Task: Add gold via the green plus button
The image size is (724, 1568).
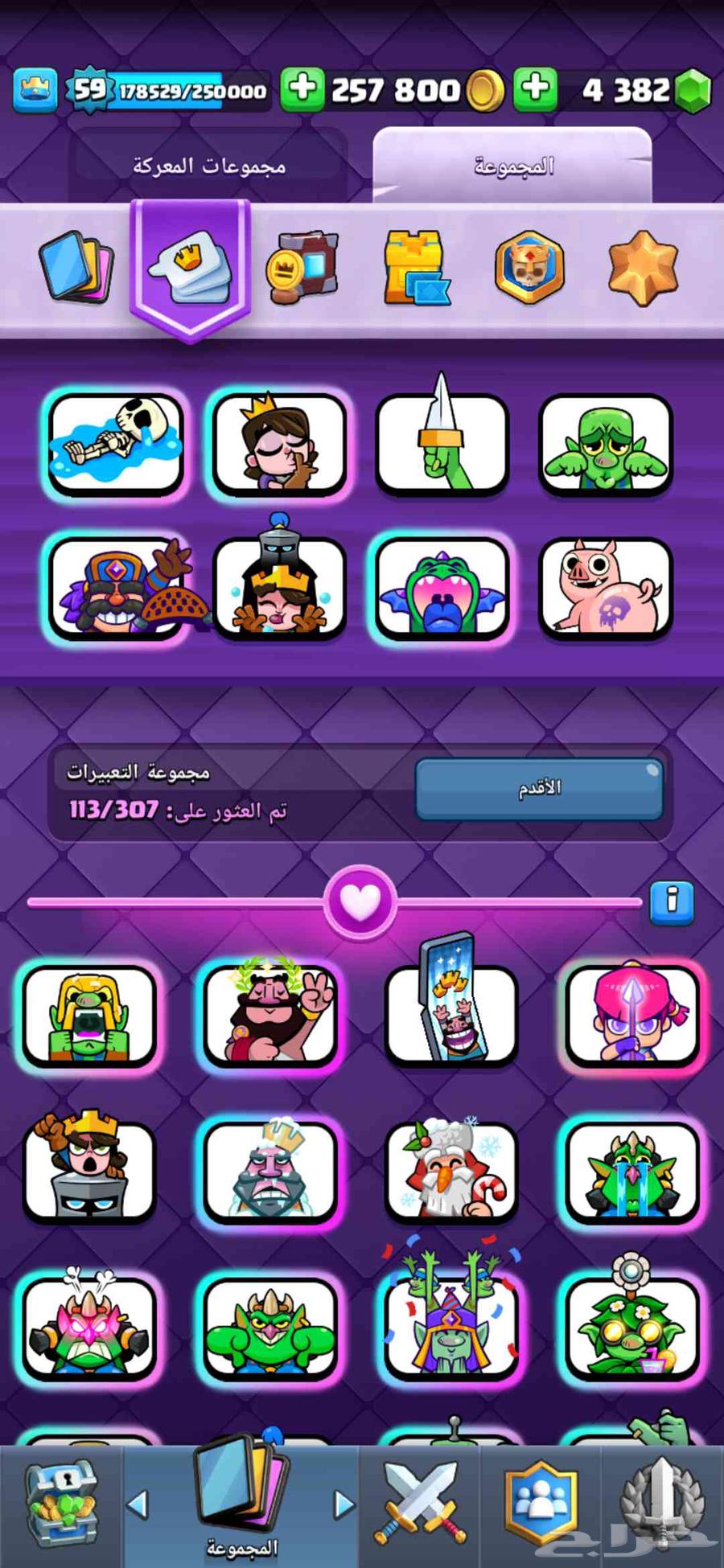Action: click(304, 89)
